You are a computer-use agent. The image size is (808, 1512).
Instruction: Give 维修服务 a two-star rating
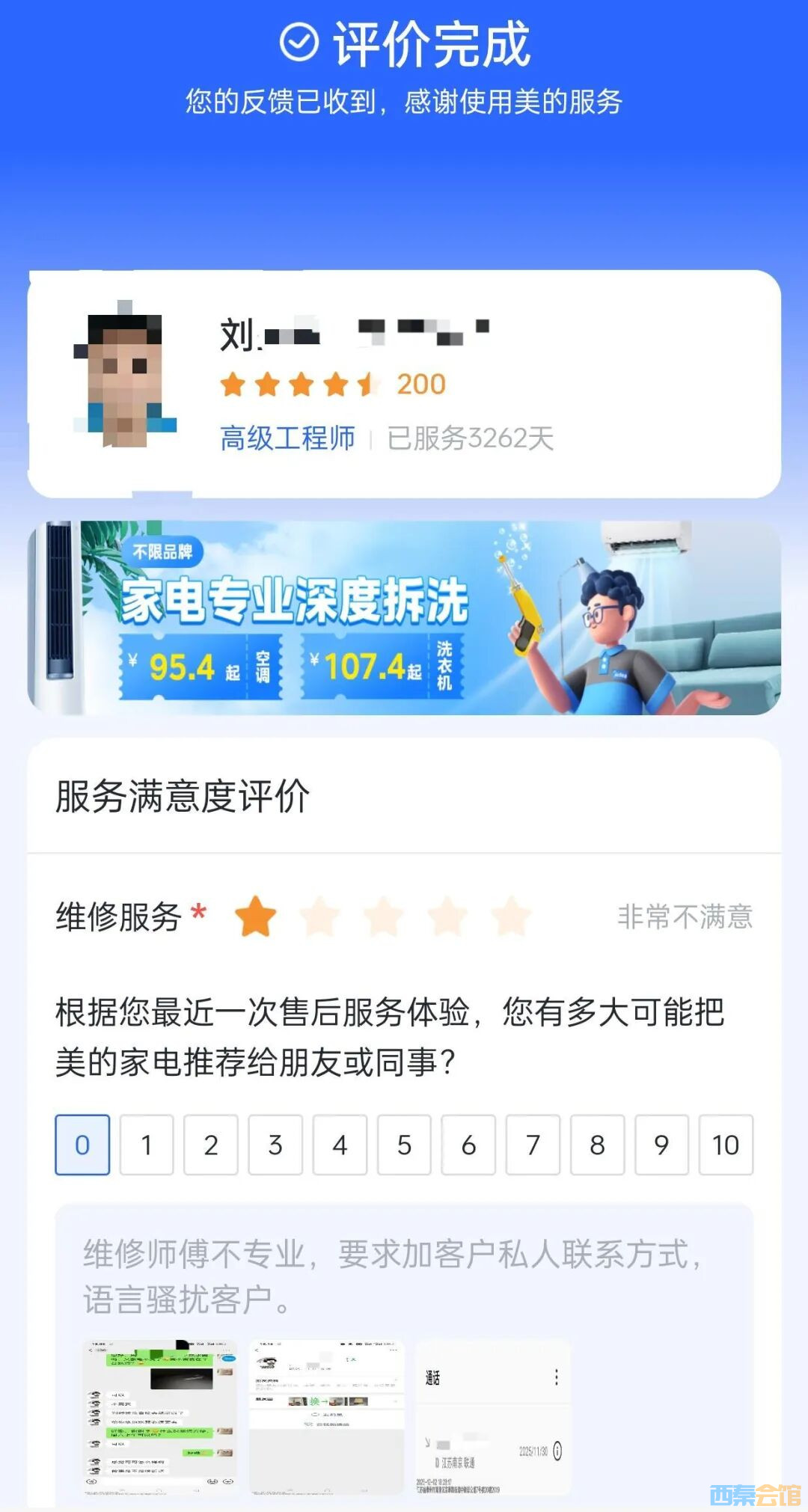click(x=319, y=916)
